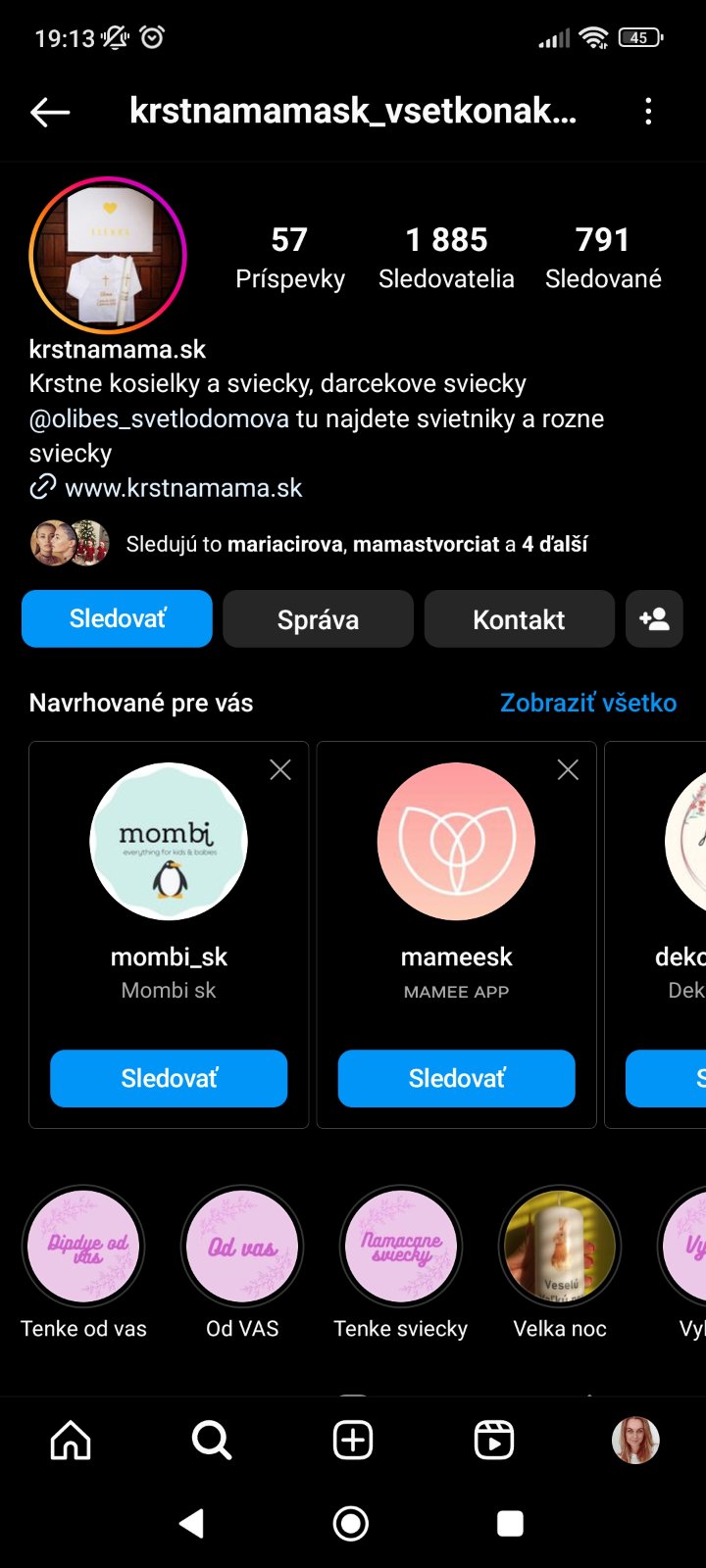The height and width of the screenshot is (1568, 706).
Task: Follow the mameesk account
Action: point(456,1078)
